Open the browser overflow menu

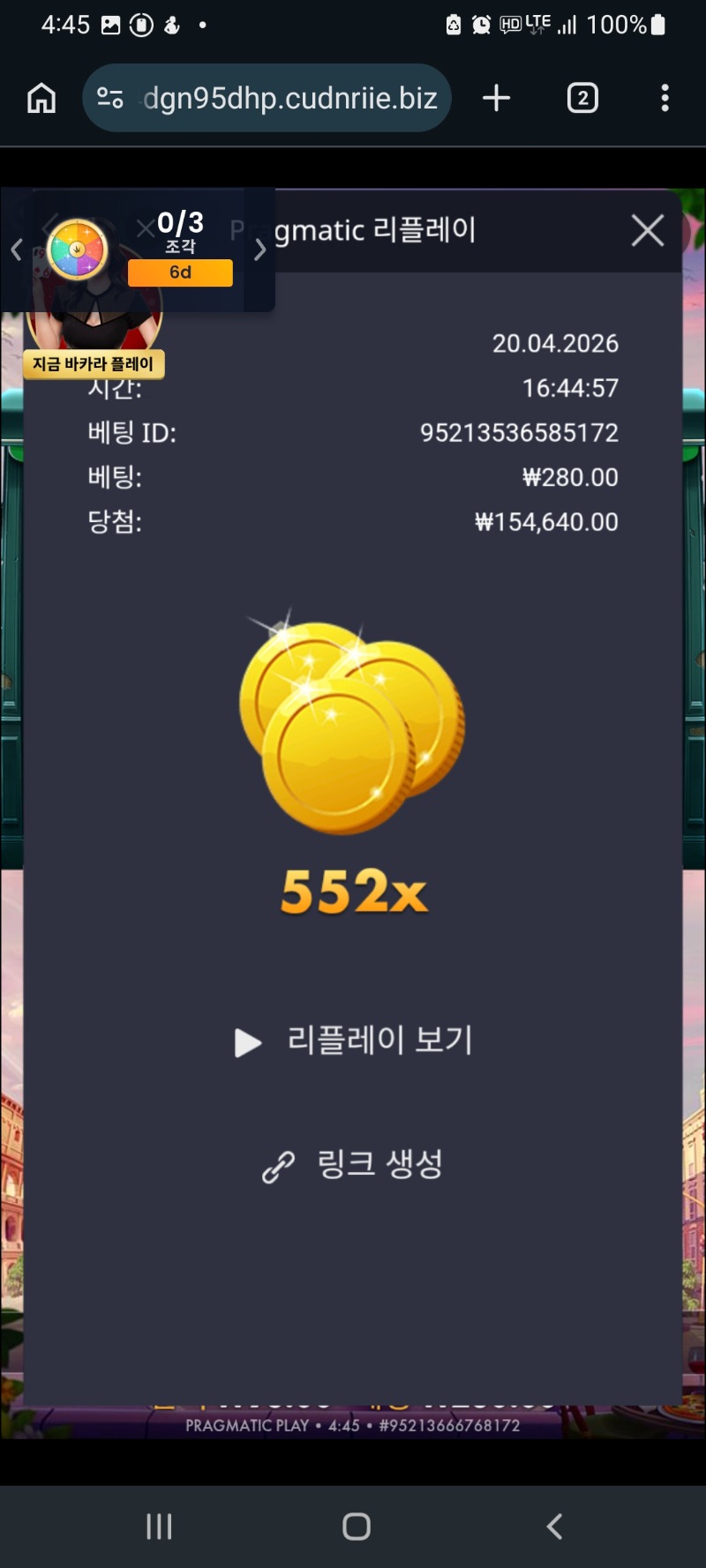pos(665,98)
